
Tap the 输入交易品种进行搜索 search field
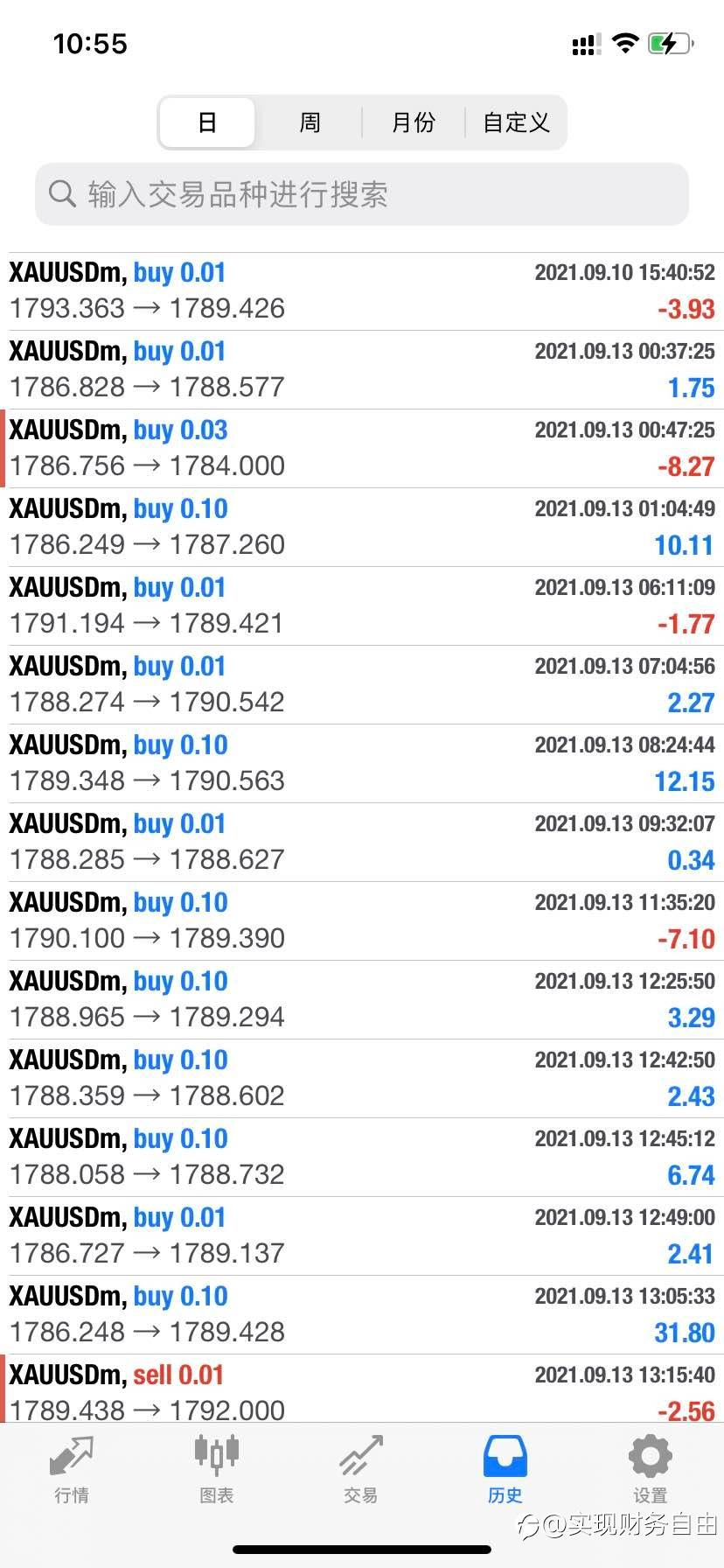pos(362,194)
